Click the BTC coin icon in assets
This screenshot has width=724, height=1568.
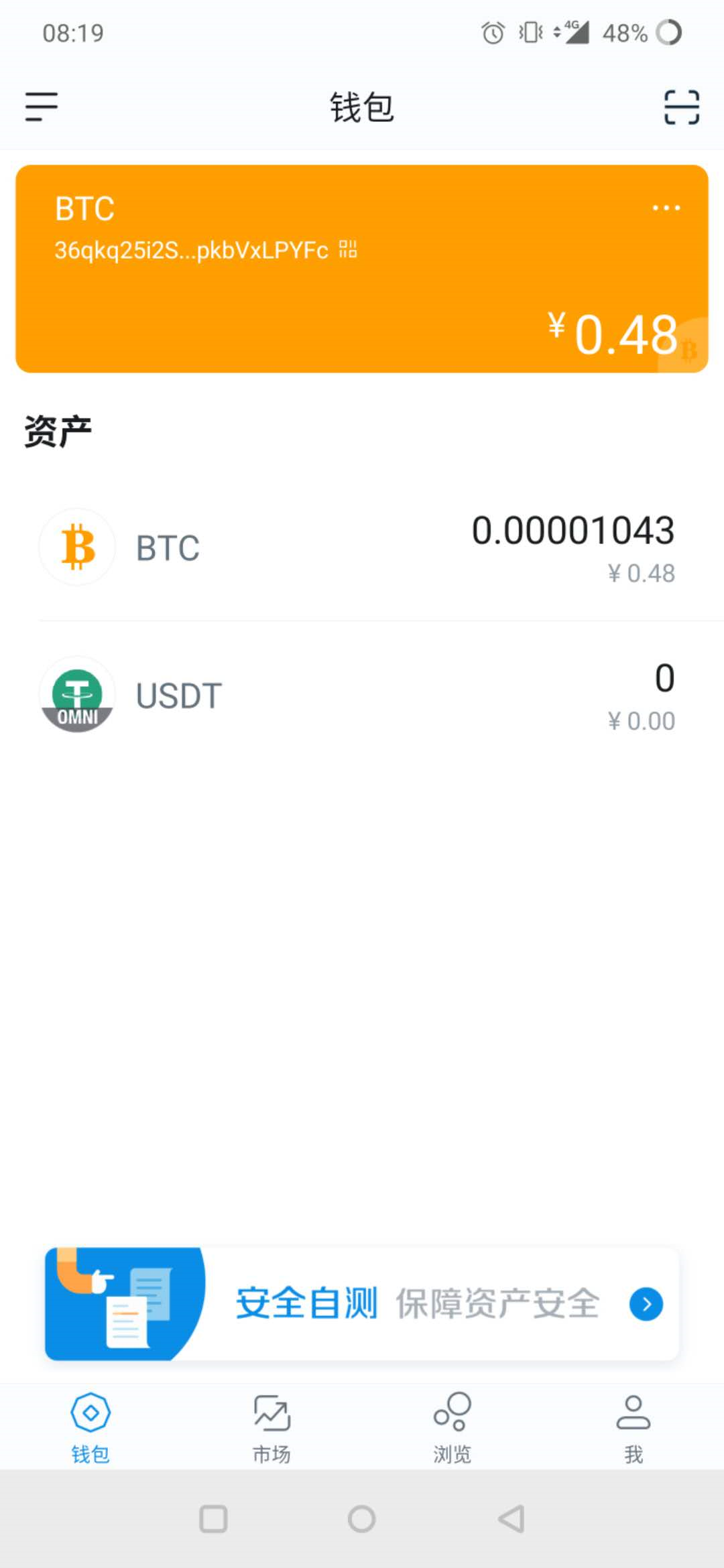click(76, 547)
